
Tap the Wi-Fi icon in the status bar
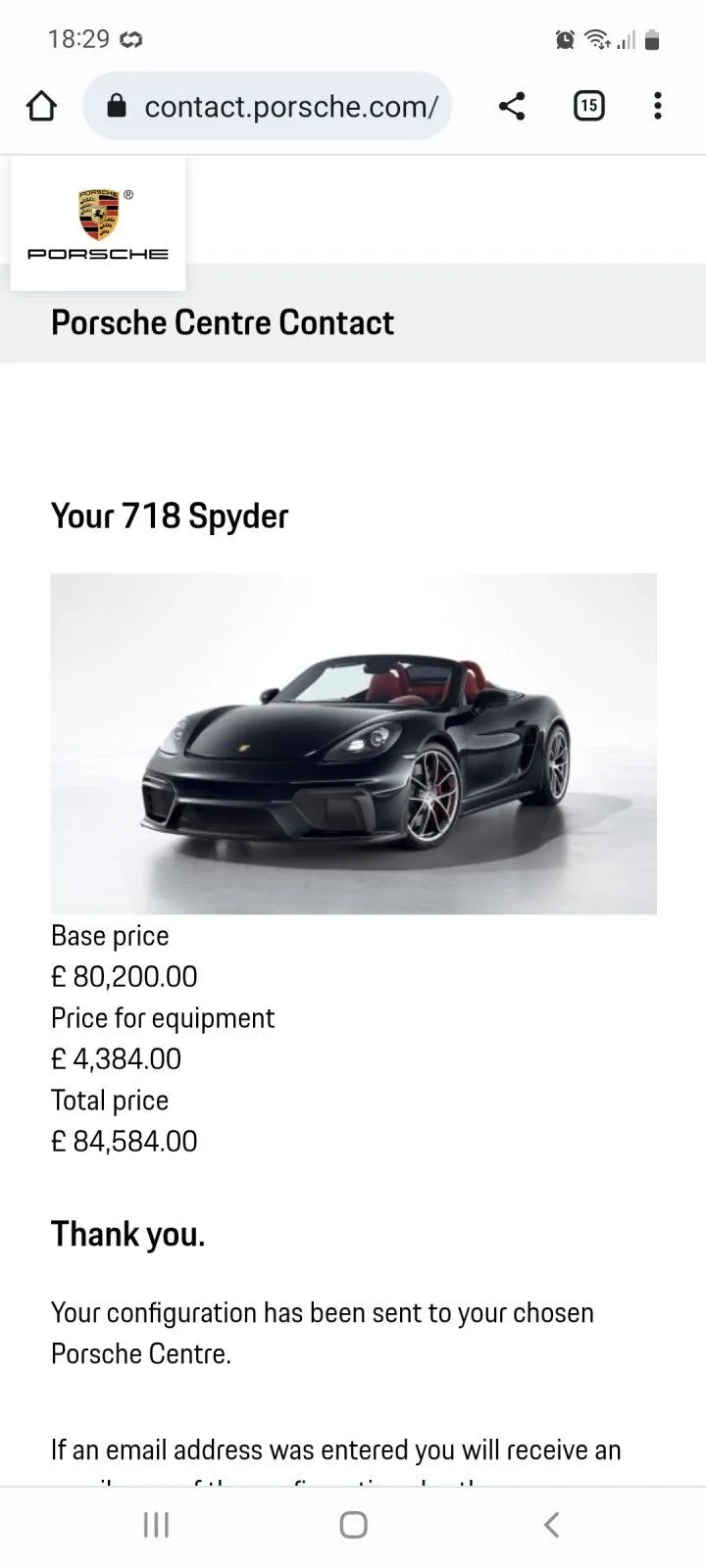[596, 39]
